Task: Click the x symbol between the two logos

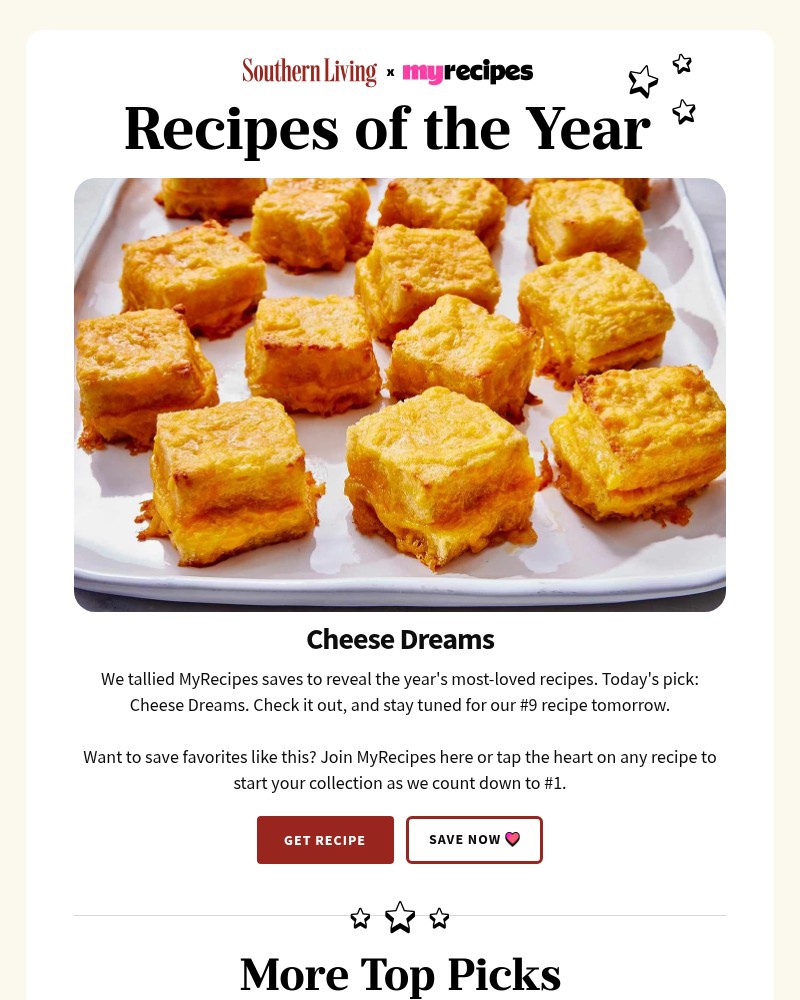Action: click(x=390, y=72)
